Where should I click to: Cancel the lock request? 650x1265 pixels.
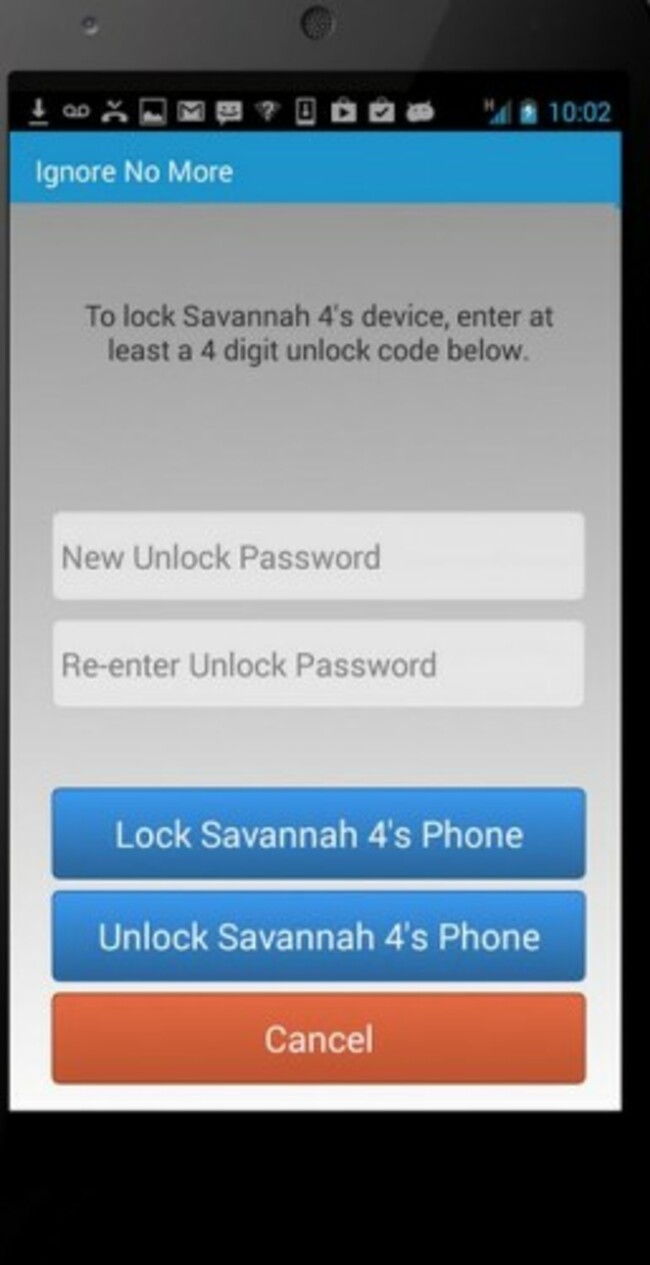(318, 1038)
